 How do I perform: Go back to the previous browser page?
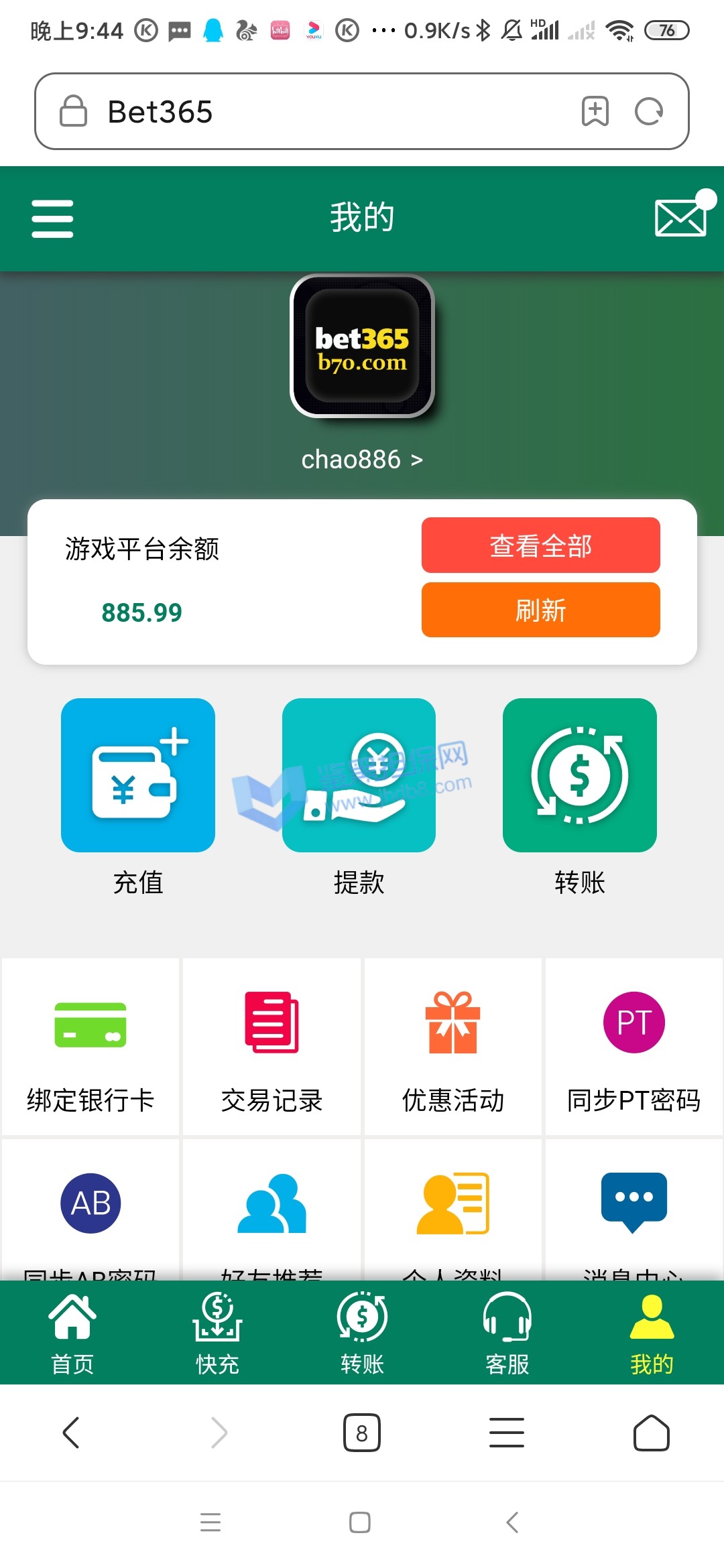[71, 1433]
